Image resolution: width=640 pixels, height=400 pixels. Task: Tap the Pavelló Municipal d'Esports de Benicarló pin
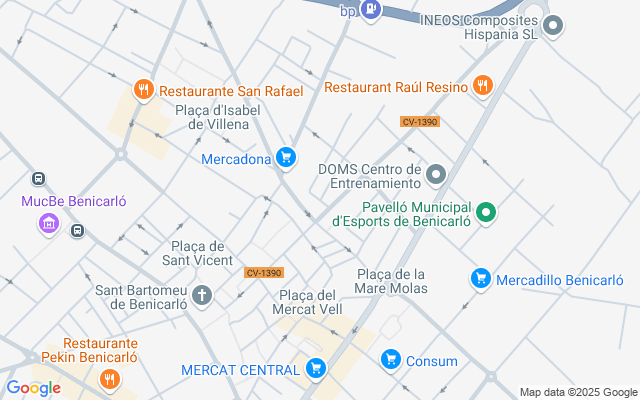pos(487,212)
